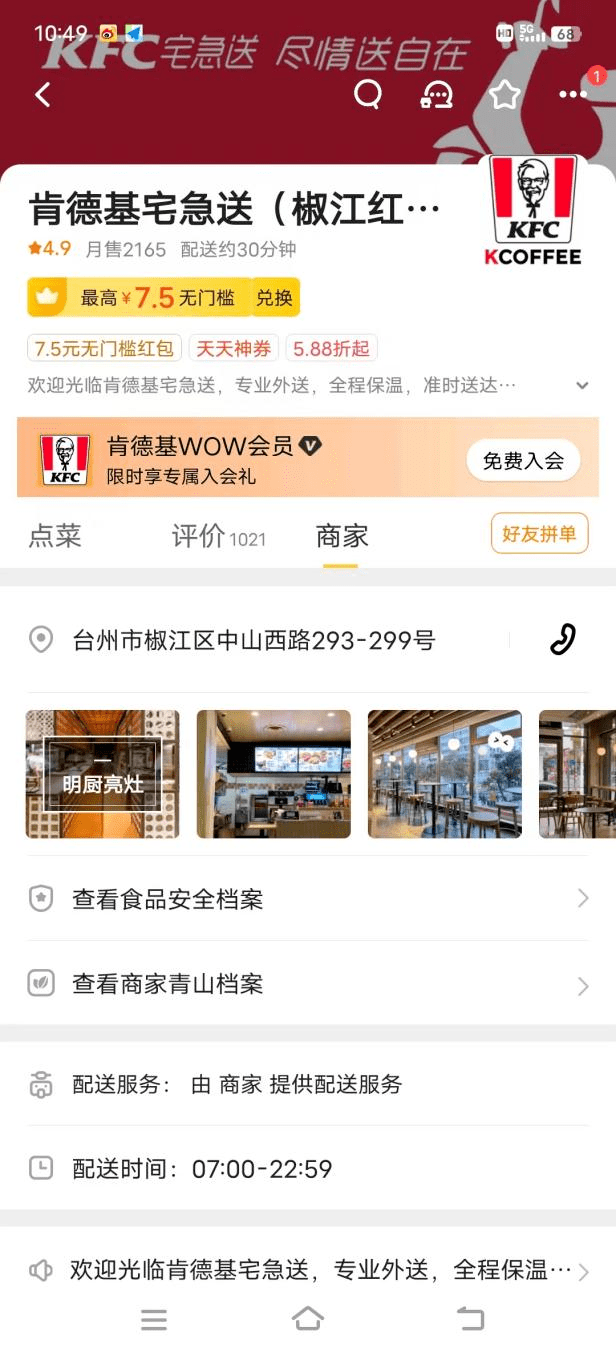Open 查看食品安全档案 row

307,899
